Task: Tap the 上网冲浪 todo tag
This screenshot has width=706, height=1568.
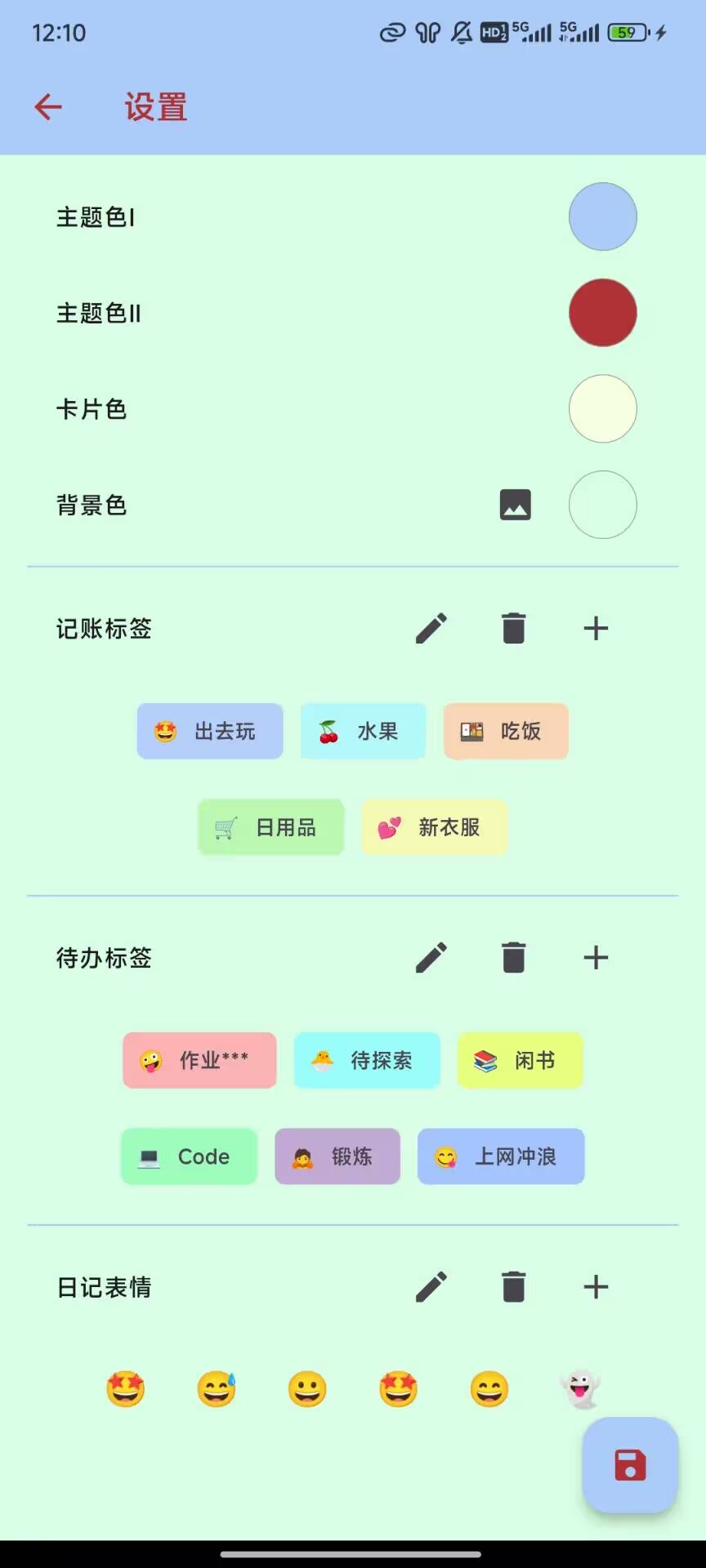Action: pos(501,1156)
